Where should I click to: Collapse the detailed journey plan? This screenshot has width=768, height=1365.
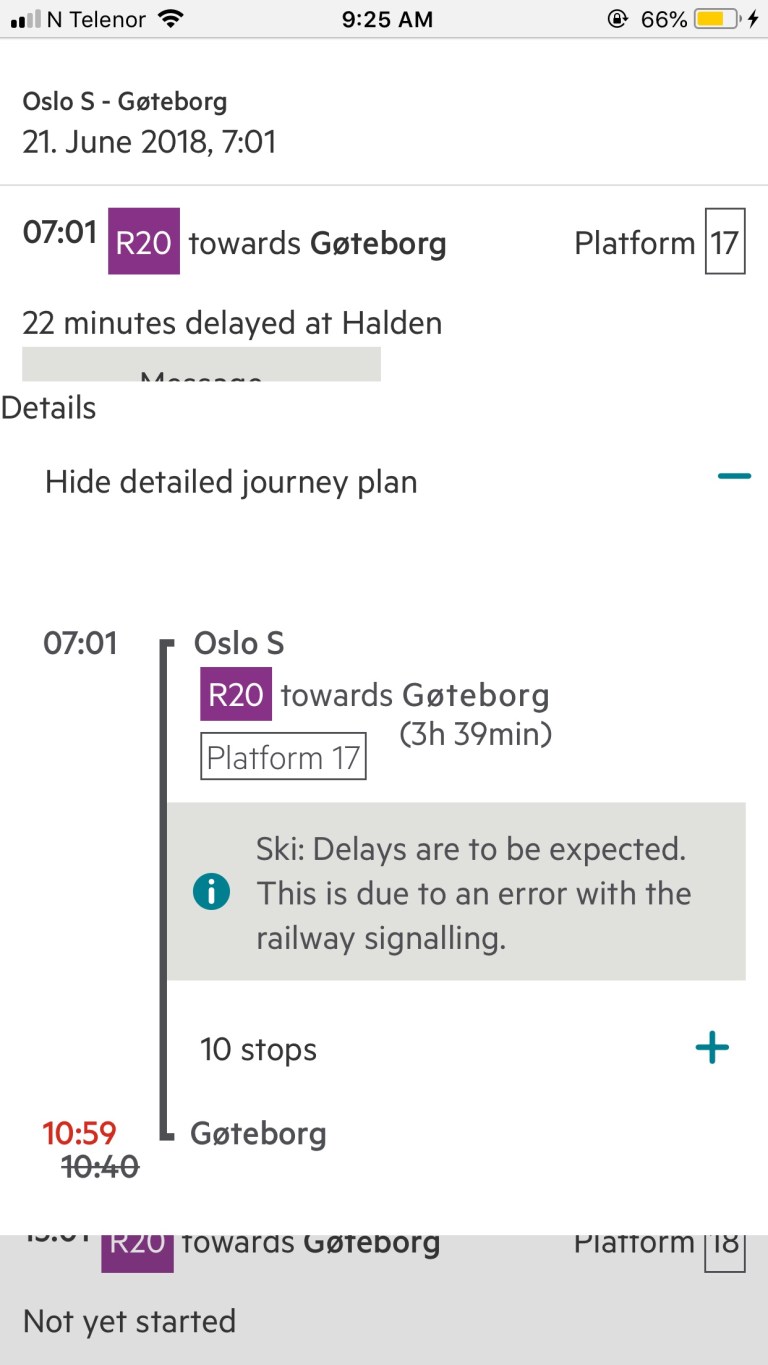coord(733,477)
